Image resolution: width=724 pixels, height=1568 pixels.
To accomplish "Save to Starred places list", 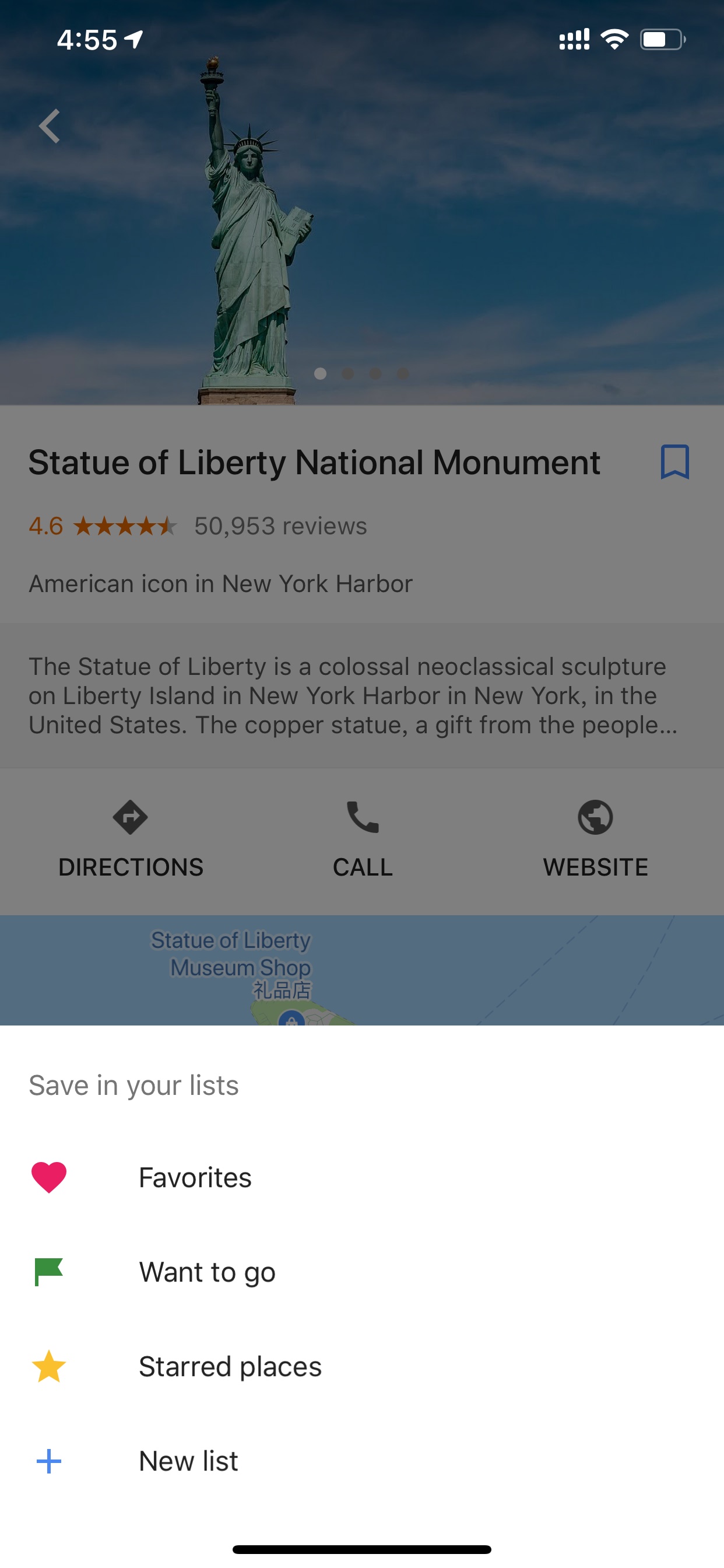I will point(362,1366).
